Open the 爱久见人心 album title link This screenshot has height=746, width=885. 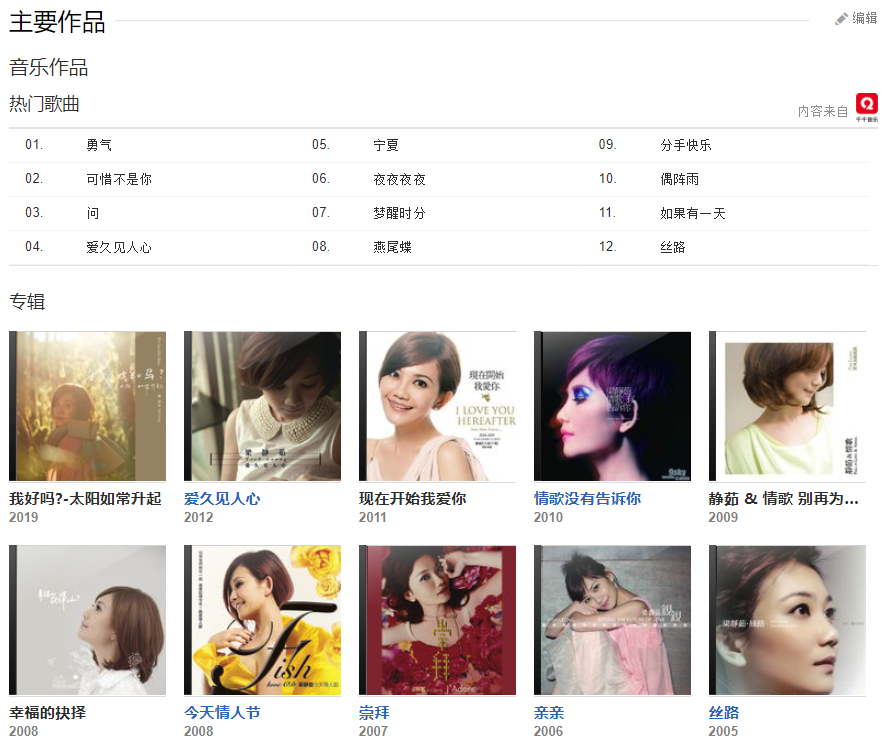[222, 498]
